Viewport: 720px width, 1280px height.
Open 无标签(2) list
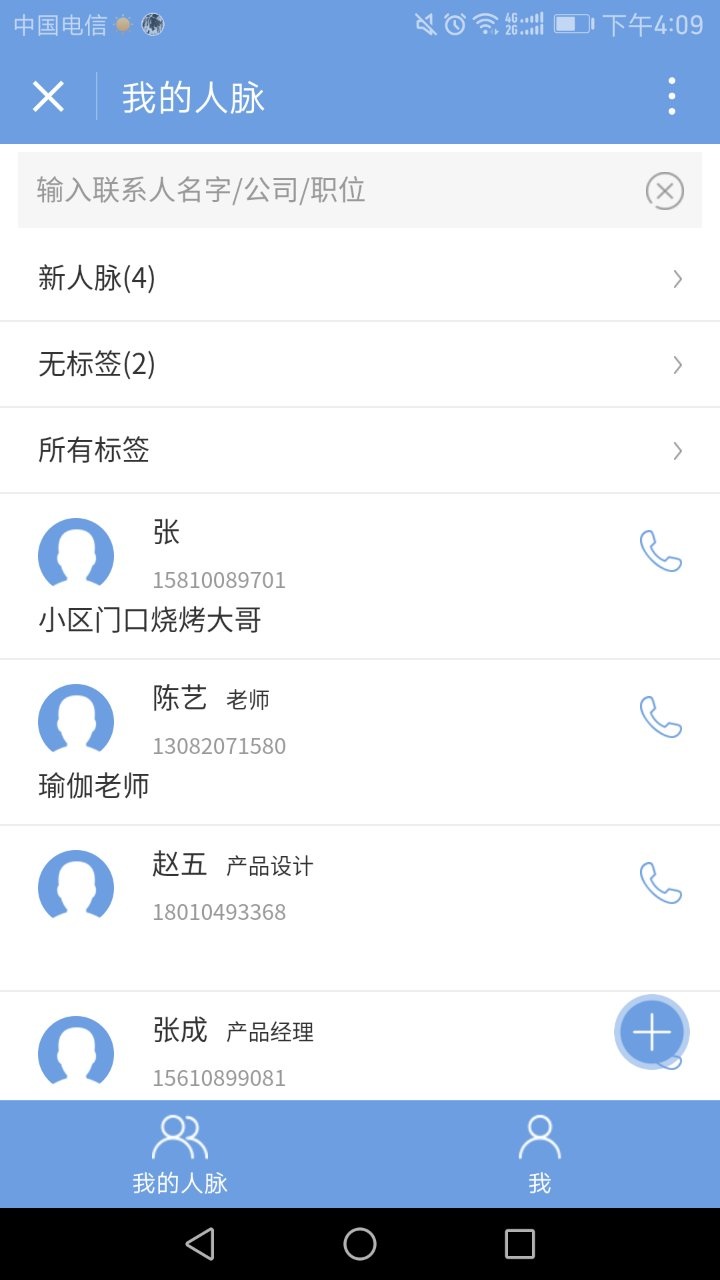[x=360, y=364]
